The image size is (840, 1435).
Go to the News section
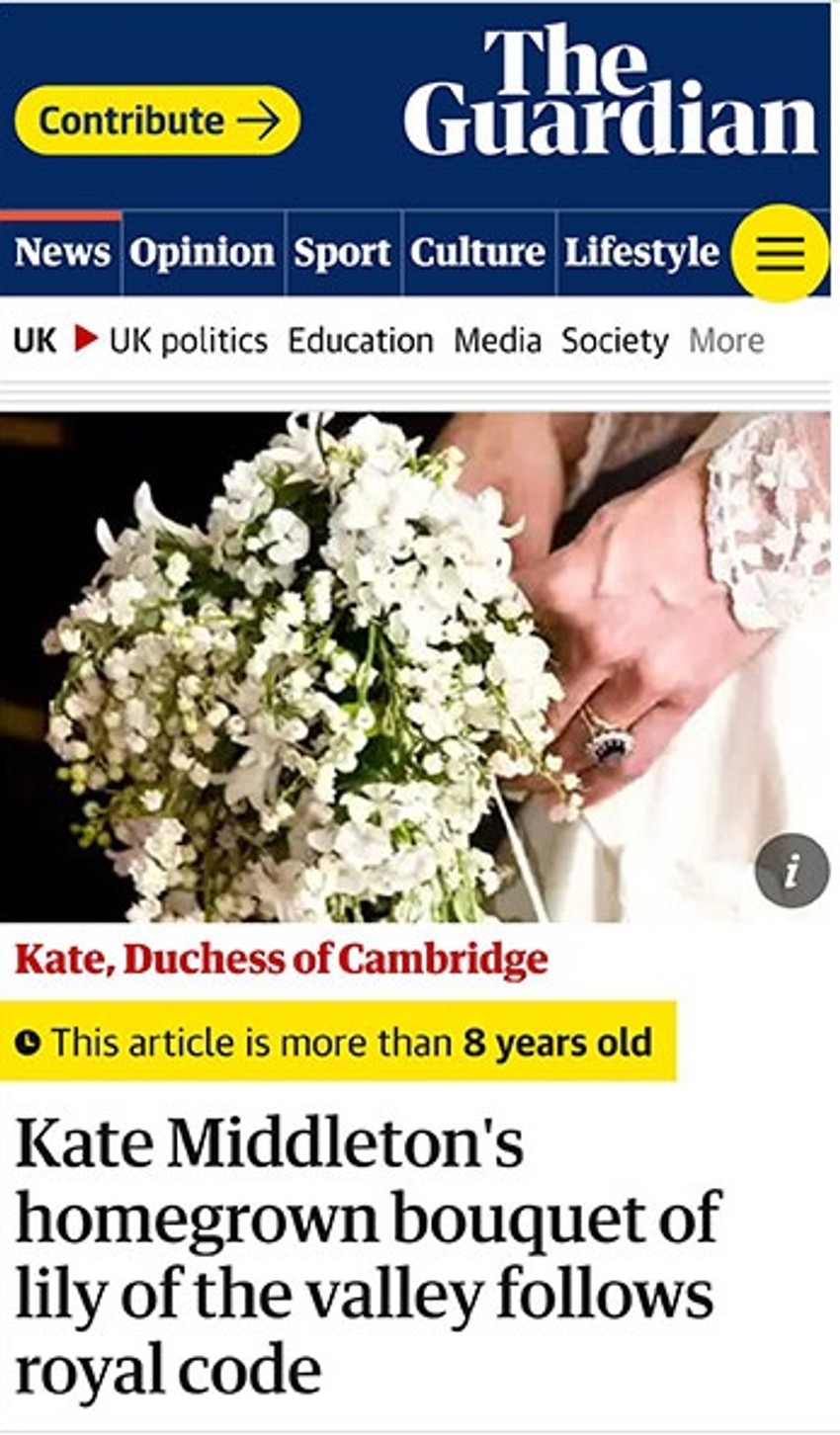click(x=61, y=253)
